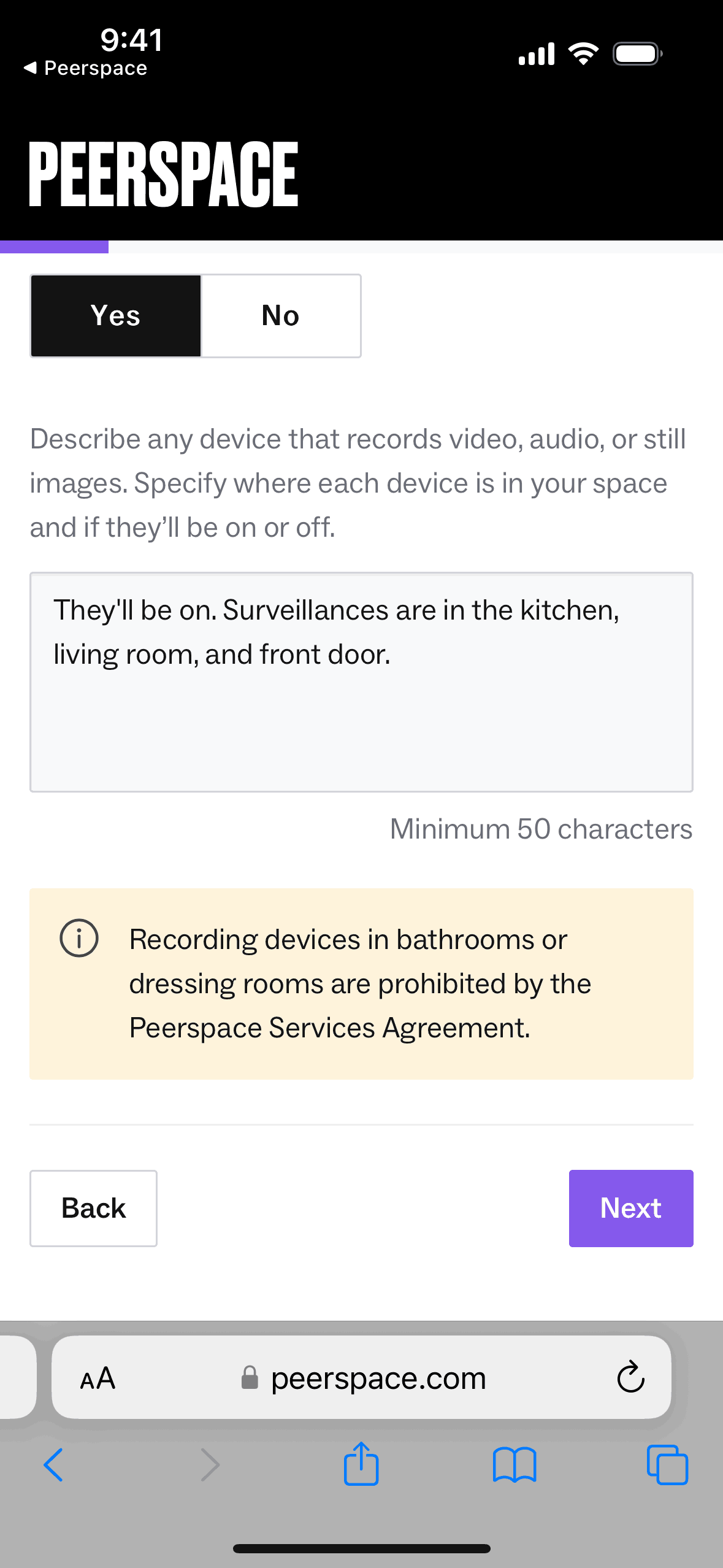The image size is (723, 1568).
Task: Select the Yes option
Action: pos(116,316)
